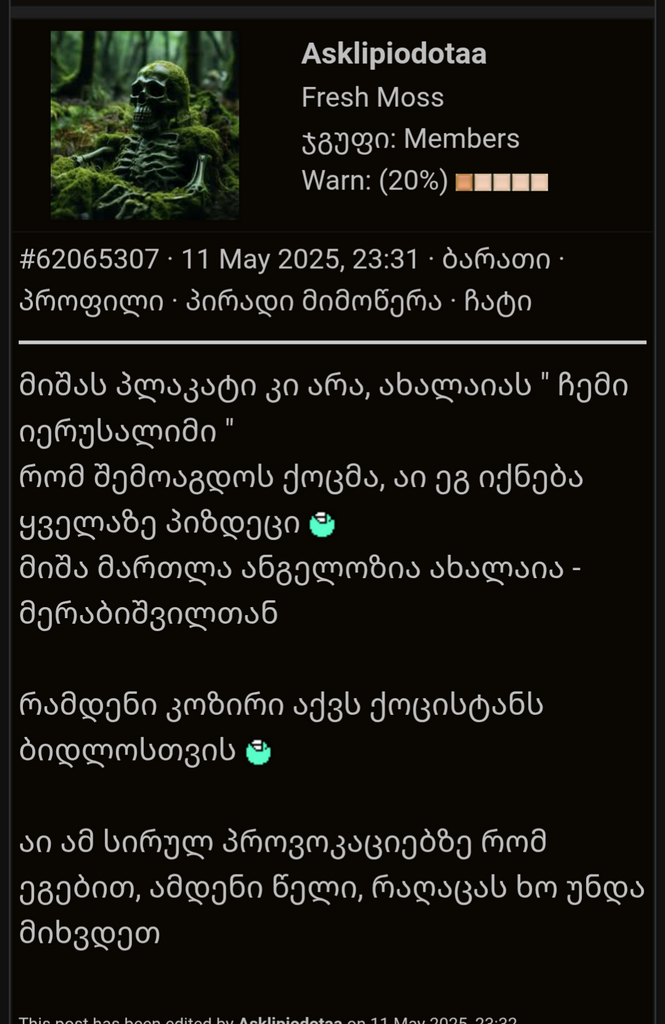Screen dimensions: 665x1024
Task: Open the ბარათი link
Action: point(497,260)
